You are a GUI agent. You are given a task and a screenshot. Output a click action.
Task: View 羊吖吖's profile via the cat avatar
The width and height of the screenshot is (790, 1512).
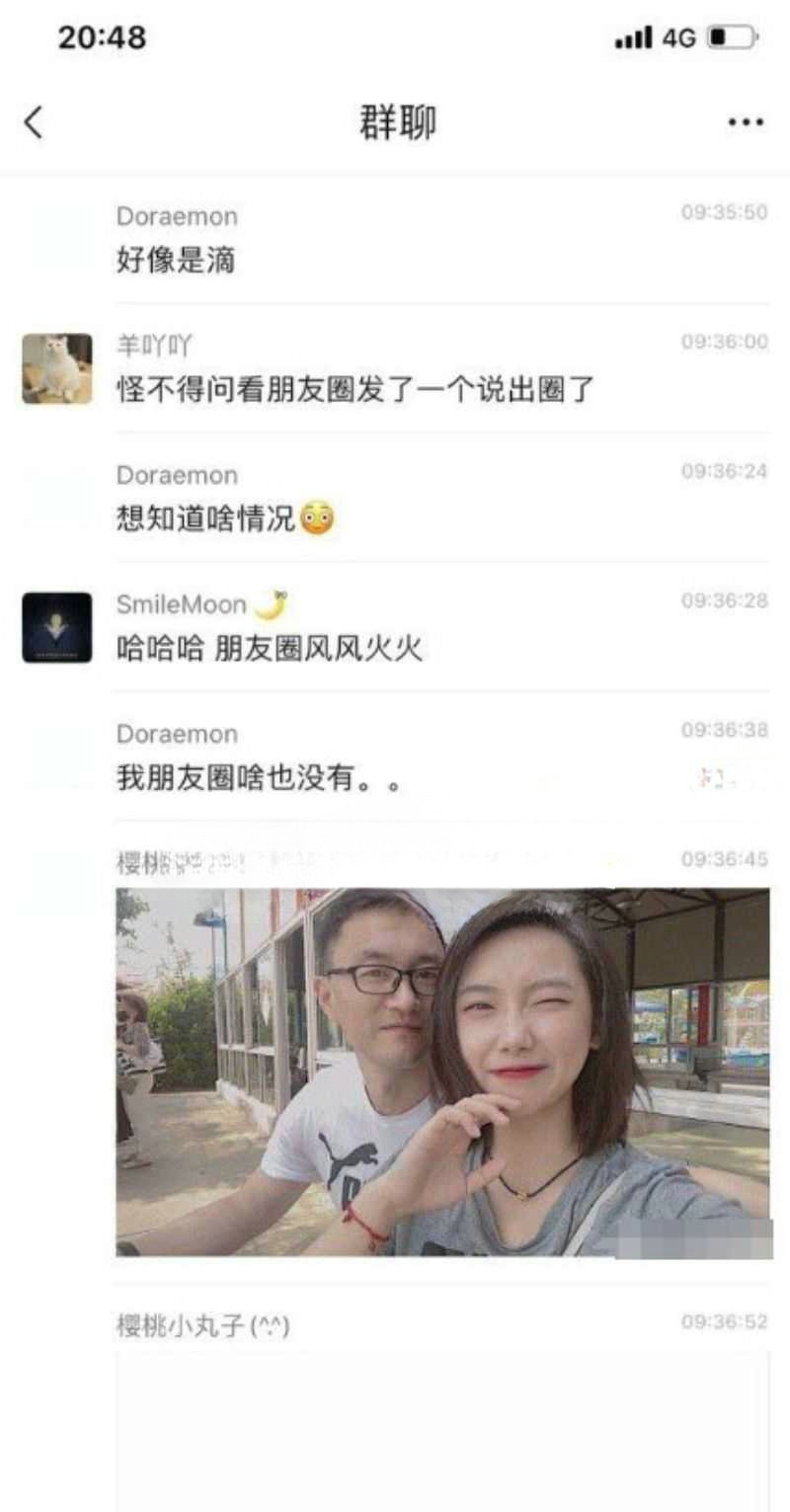pos(57,368)
